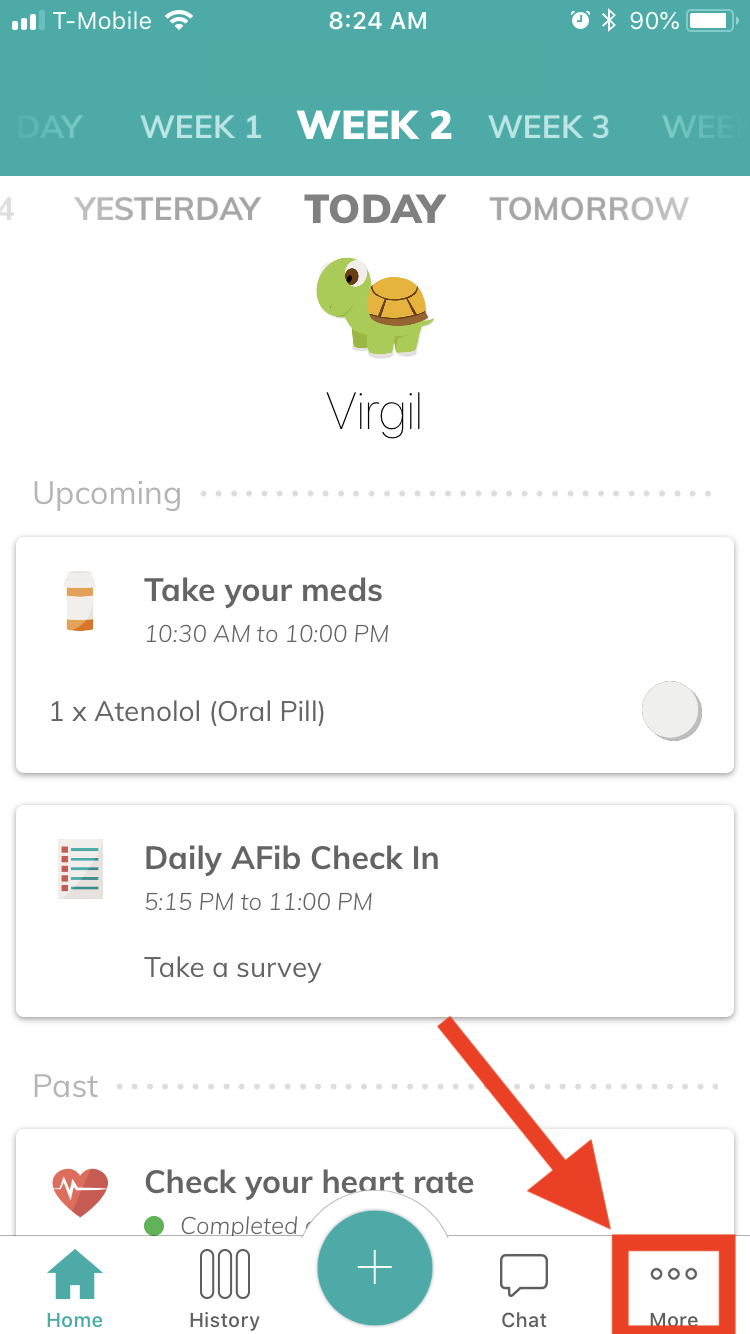This screenshot has height=1334, width=750.
Task: Switch to the WEEK 3 tab
Action: click(x=548, y=127)
